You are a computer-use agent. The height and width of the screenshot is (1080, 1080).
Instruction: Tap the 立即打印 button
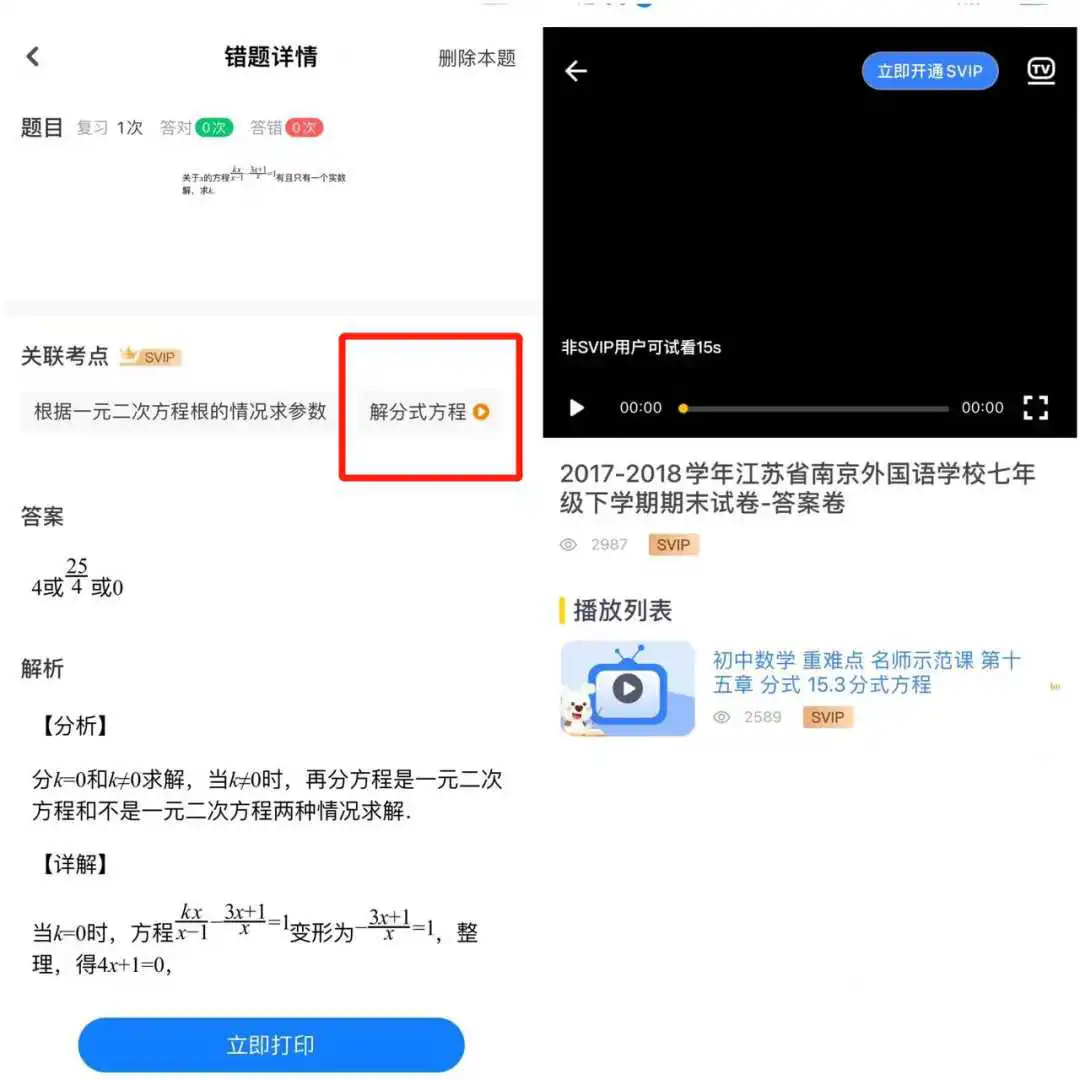271,1045
